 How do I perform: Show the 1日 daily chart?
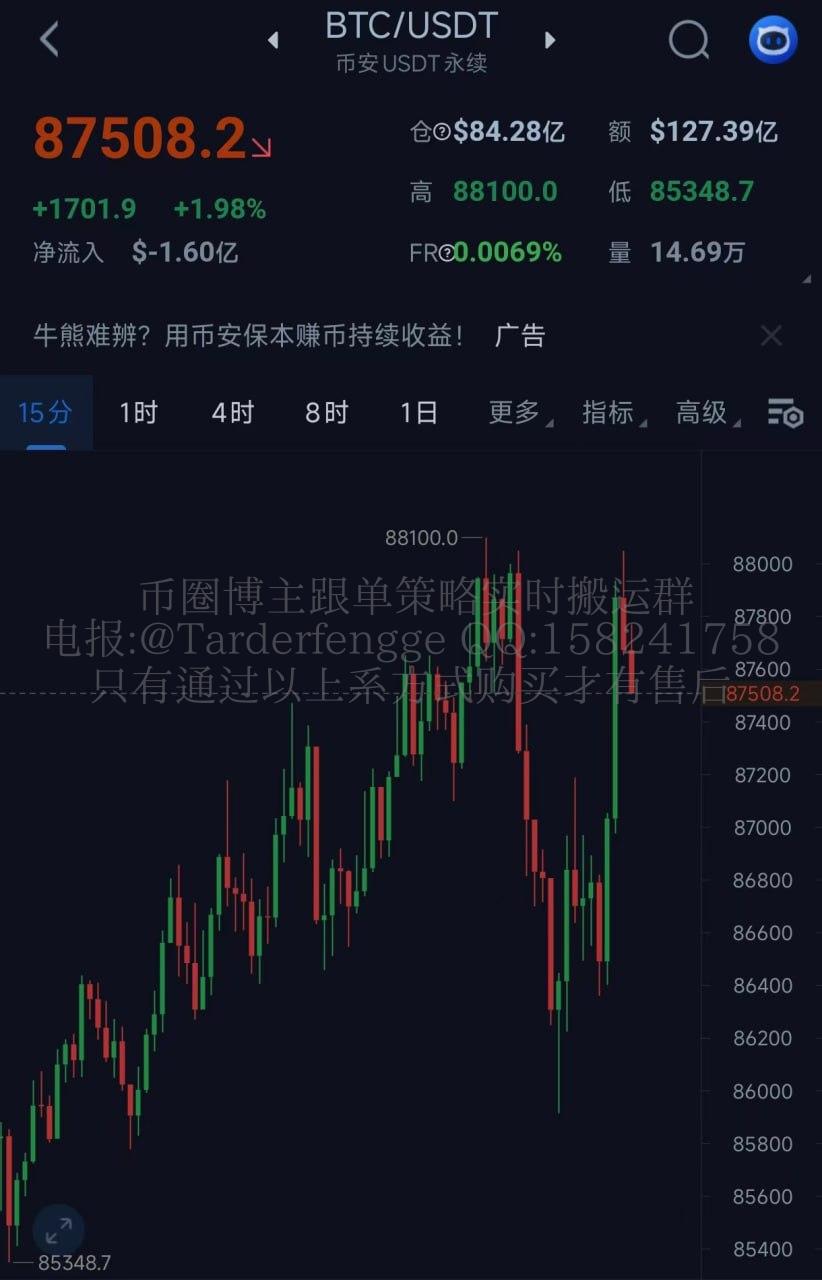pyautogui.click(x=419, y=412)
